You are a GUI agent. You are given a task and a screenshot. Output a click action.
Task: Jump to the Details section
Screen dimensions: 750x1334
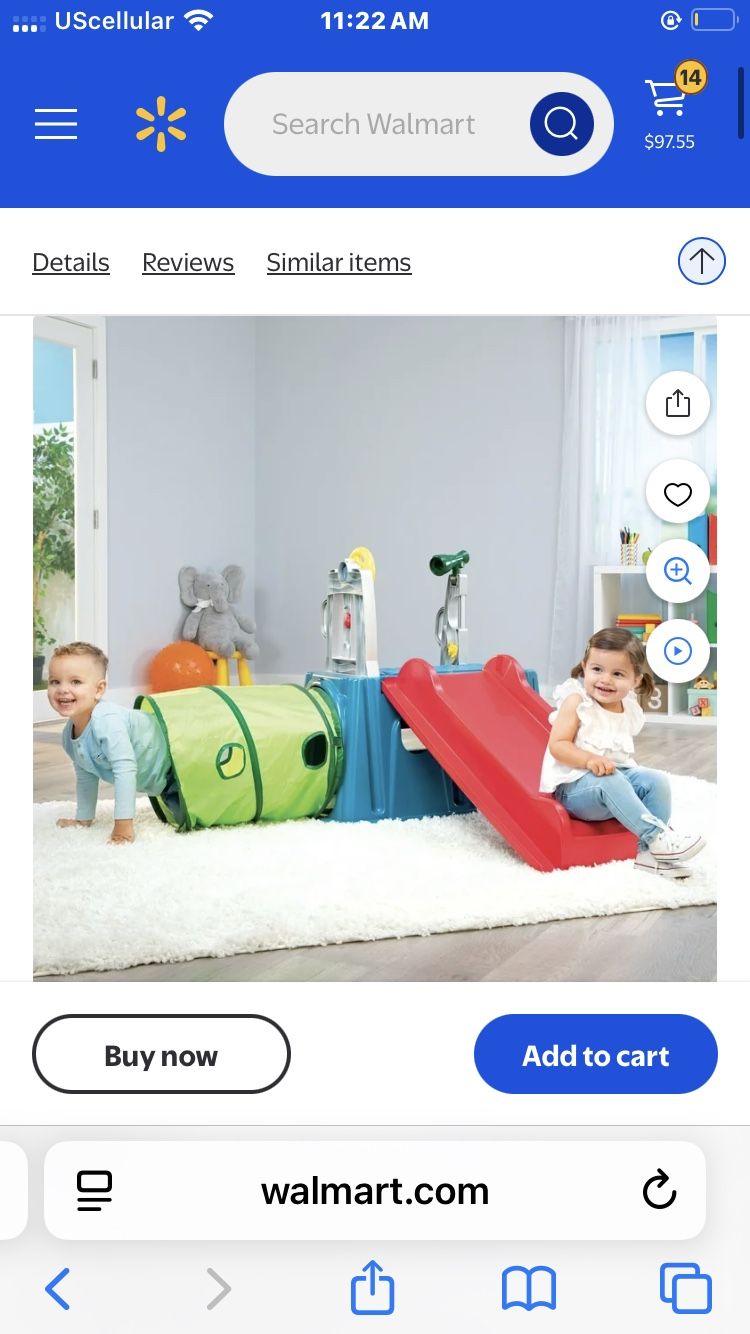[71, 262]
